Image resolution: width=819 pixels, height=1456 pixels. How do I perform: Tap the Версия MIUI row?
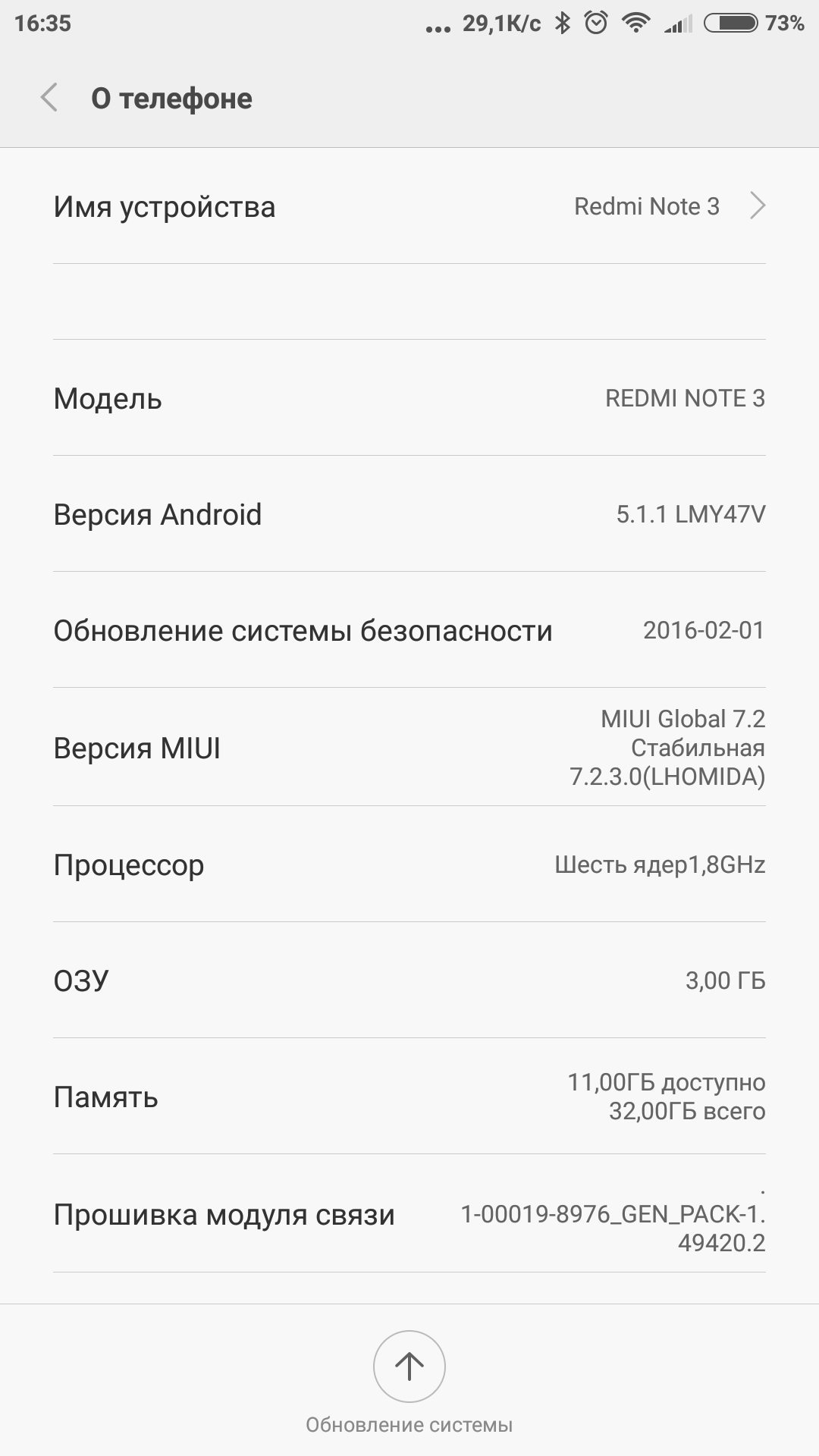click(409, 747)
